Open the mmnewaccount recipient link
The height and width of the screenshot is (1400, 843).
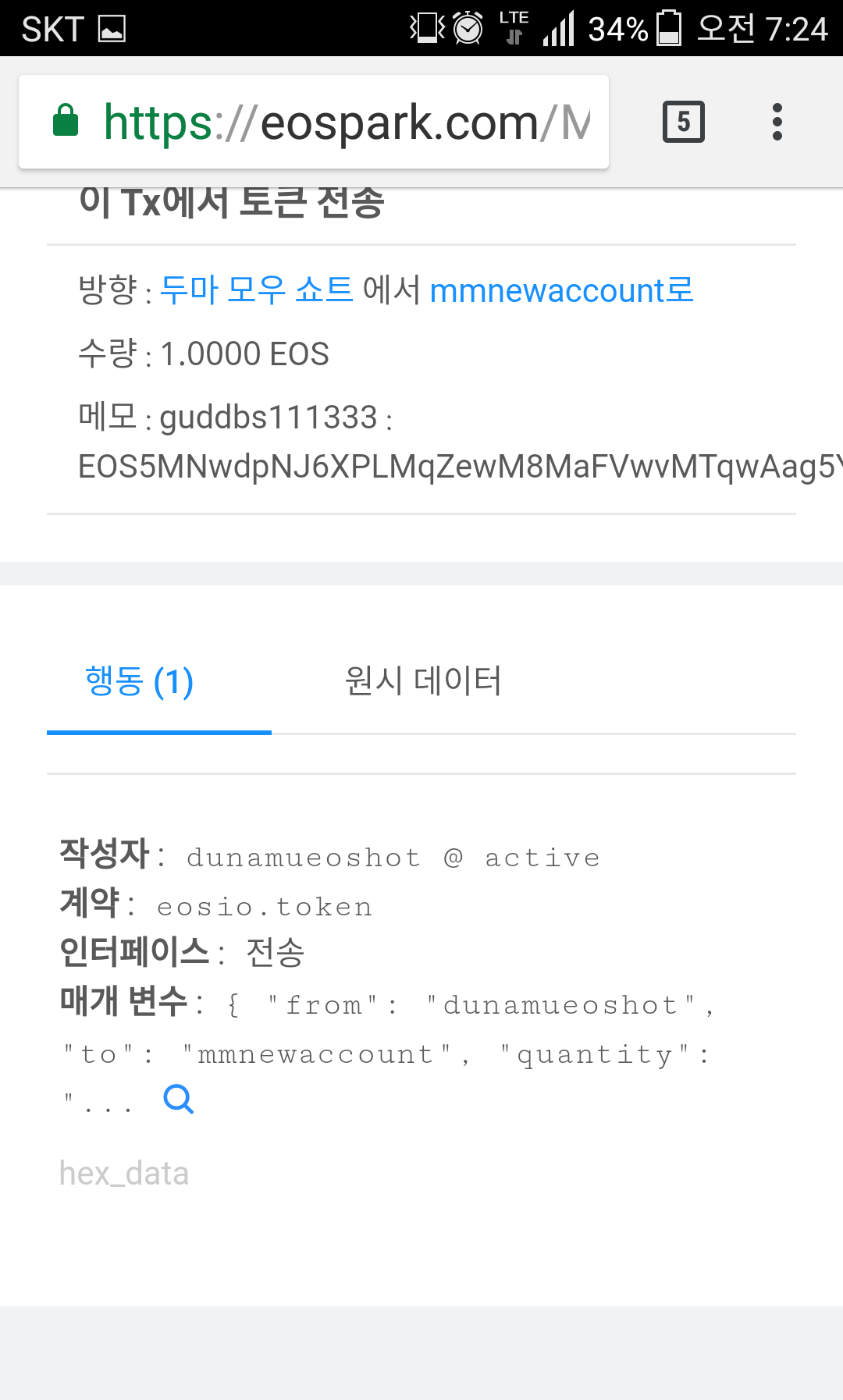pyautogui.click(x=560, y=290)
